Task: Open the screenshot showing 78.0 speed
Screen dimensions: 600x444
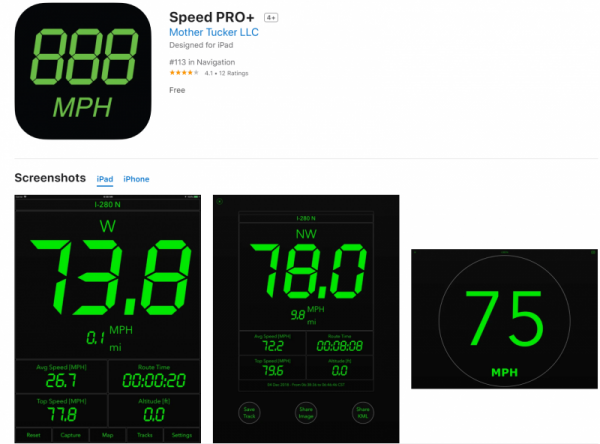Action: point(305,318)
